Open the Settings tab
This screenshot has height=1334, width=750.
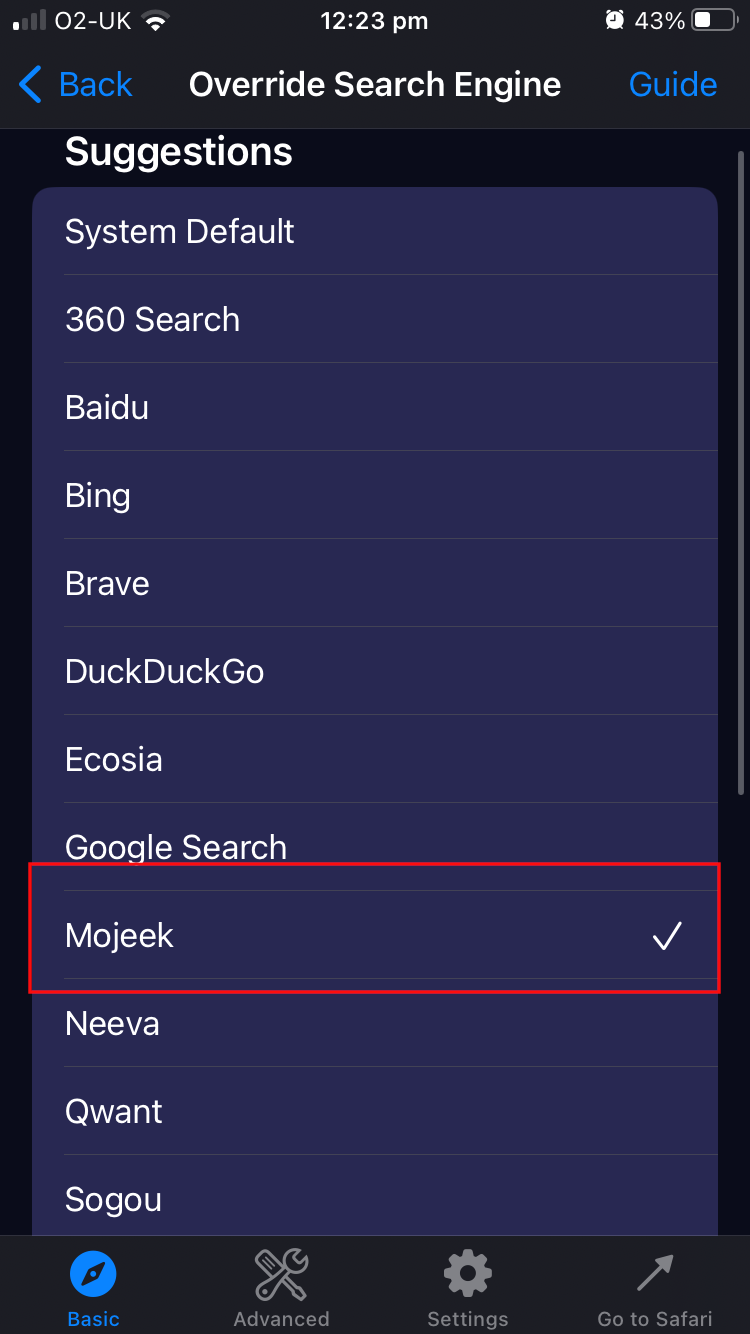click(468, 1288)
